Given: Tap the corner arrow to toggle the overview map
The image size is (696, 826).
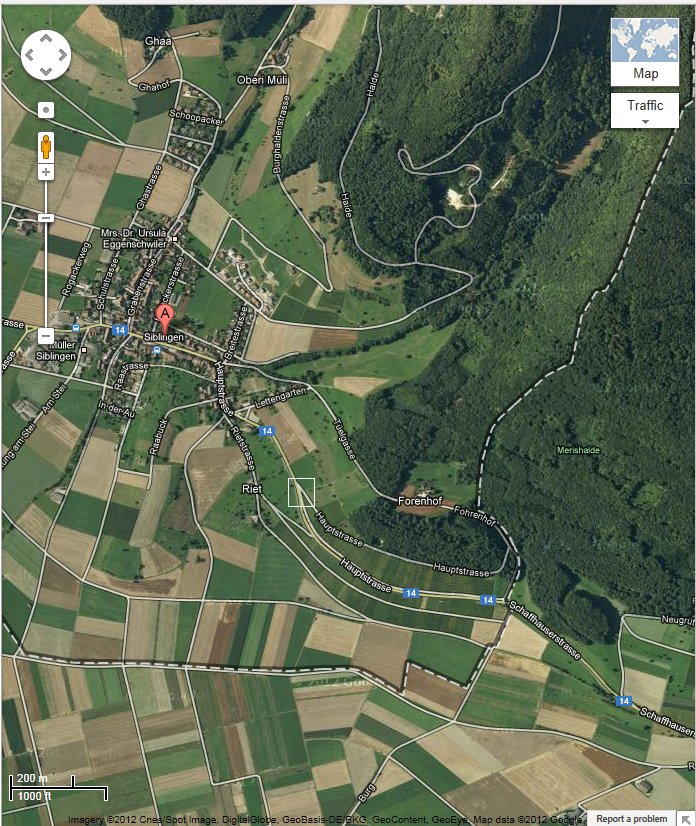Looking at the screenshot, I should pos(687,818).
